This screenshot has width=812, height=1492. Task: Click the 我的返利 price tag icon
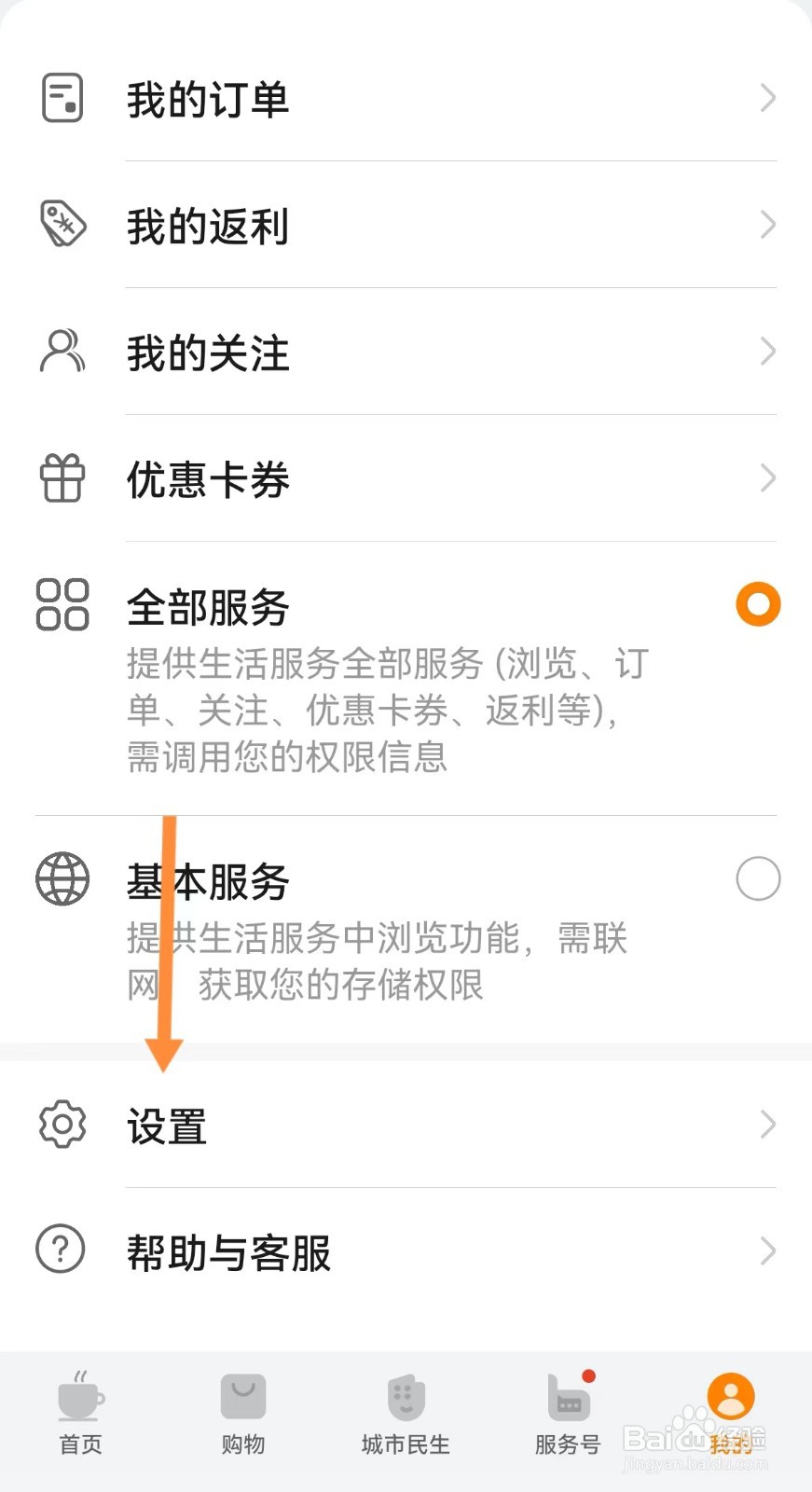62,223
